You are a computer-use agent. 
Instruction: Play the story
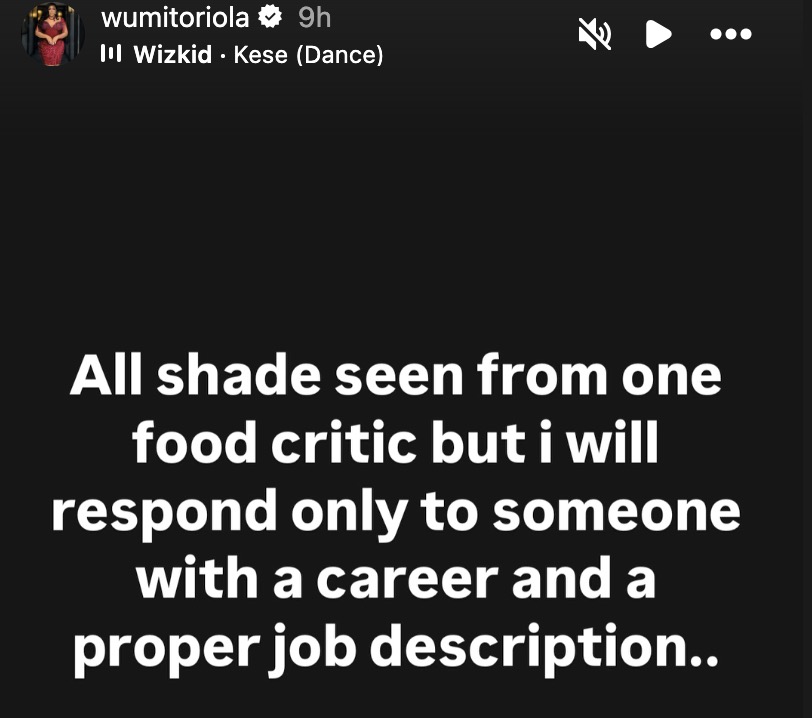[x=658, y=35]
